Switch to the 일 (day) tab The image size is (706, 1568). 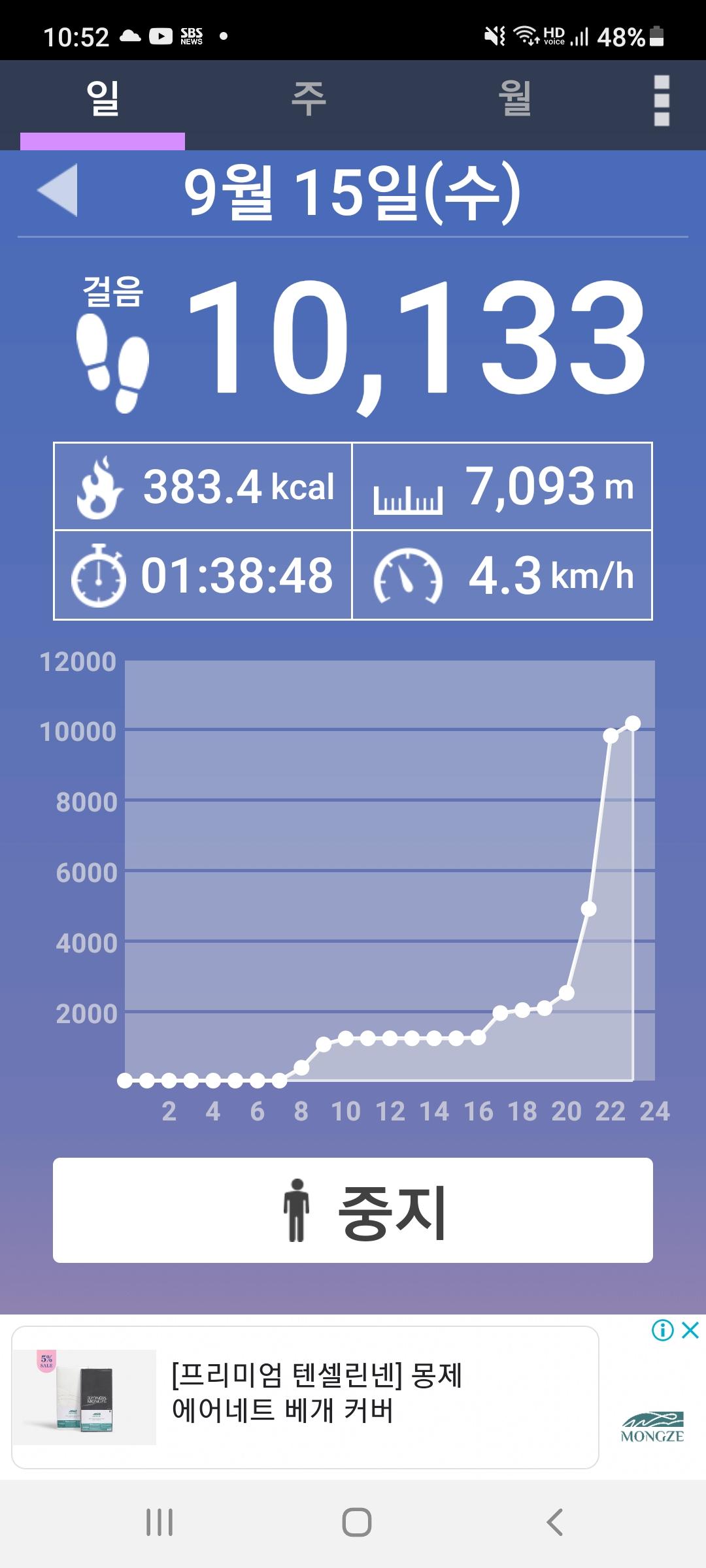(x=103, y=99)
